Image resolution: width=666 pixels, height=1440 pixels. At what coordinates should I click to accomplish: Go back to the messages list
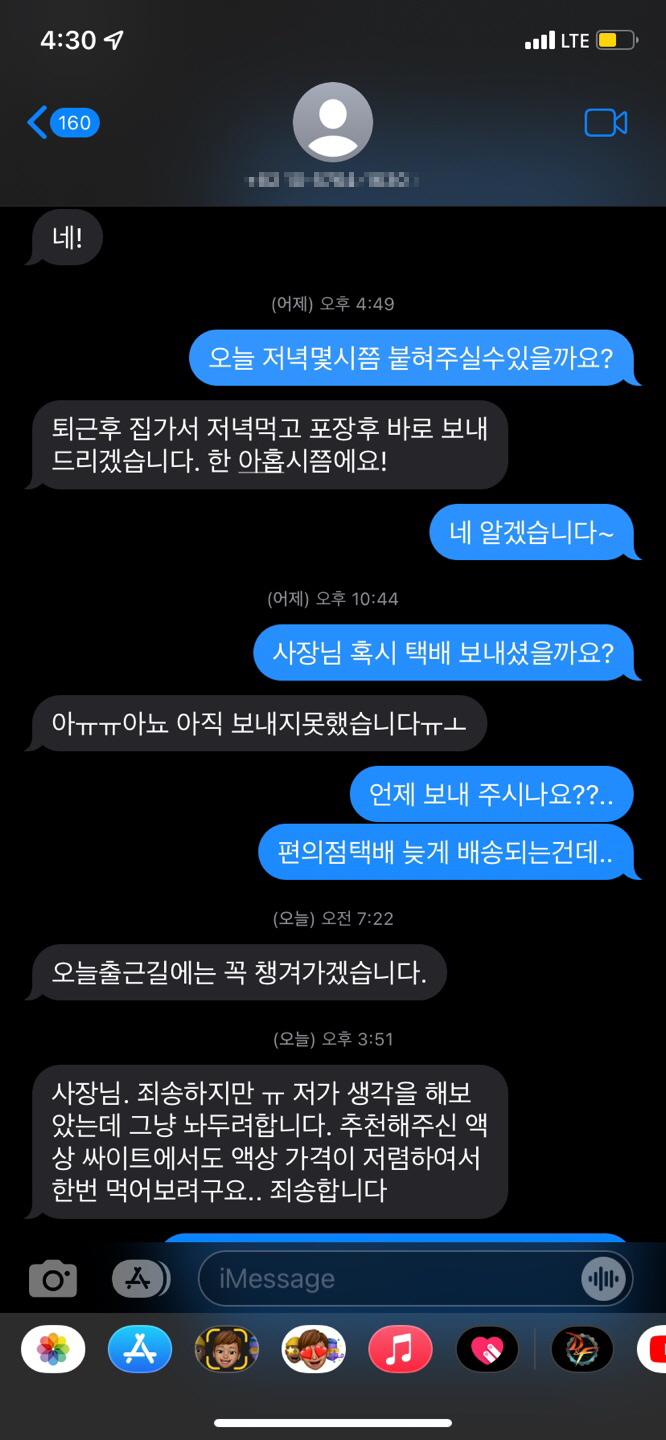60,123
